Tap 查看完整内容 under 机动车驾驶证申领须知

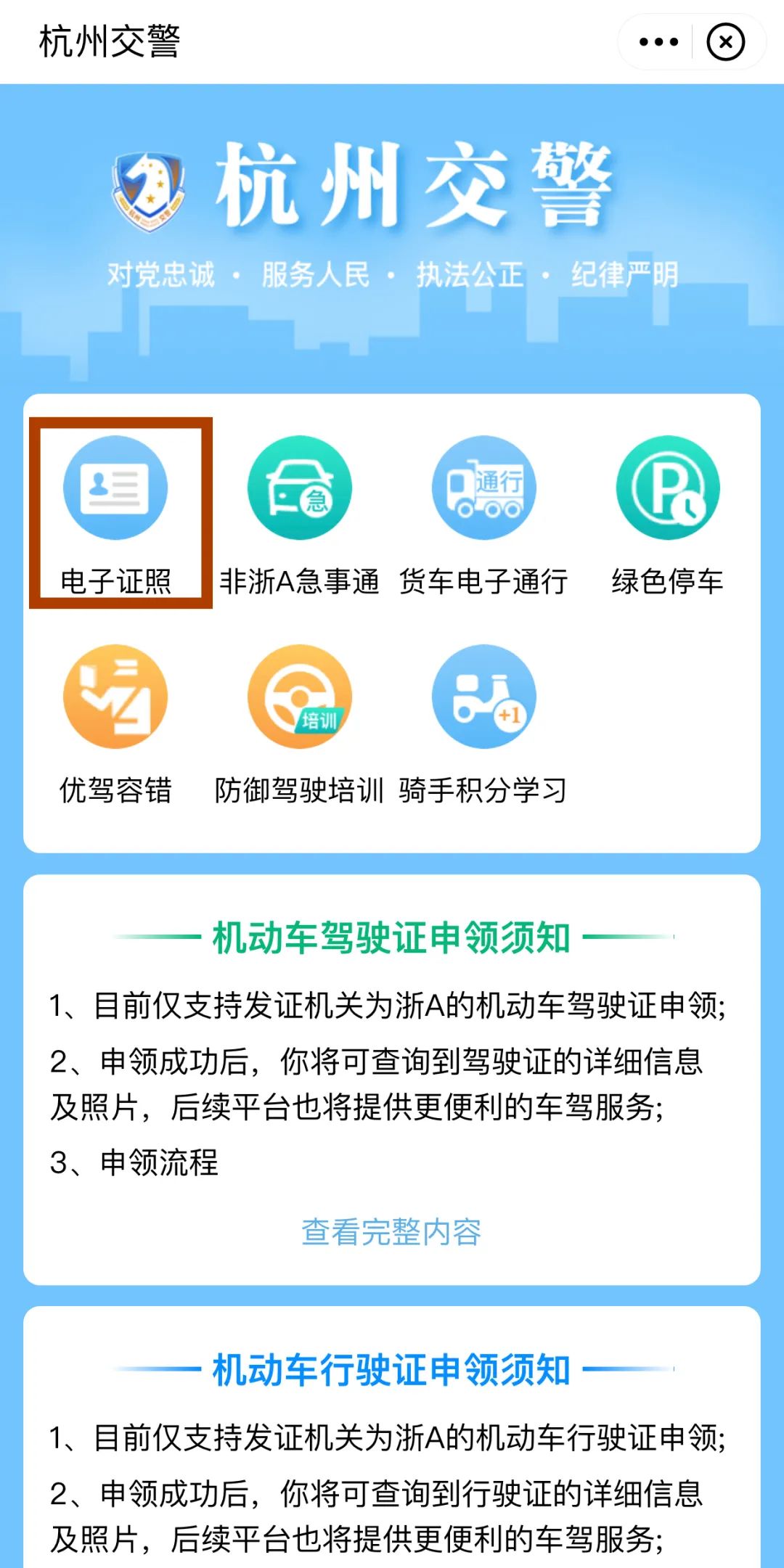[391, 1231]
